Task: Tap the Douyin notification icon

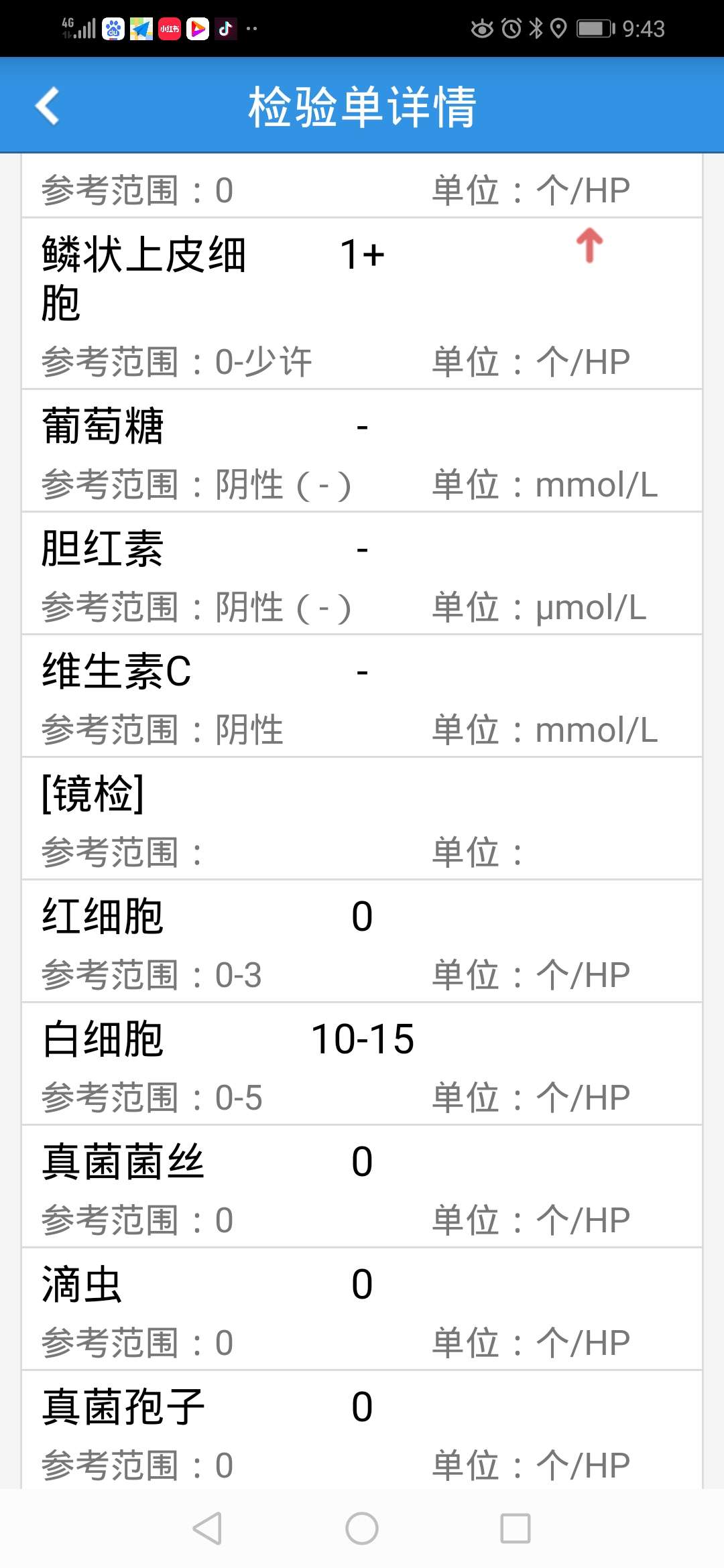Action: [225, 28]
